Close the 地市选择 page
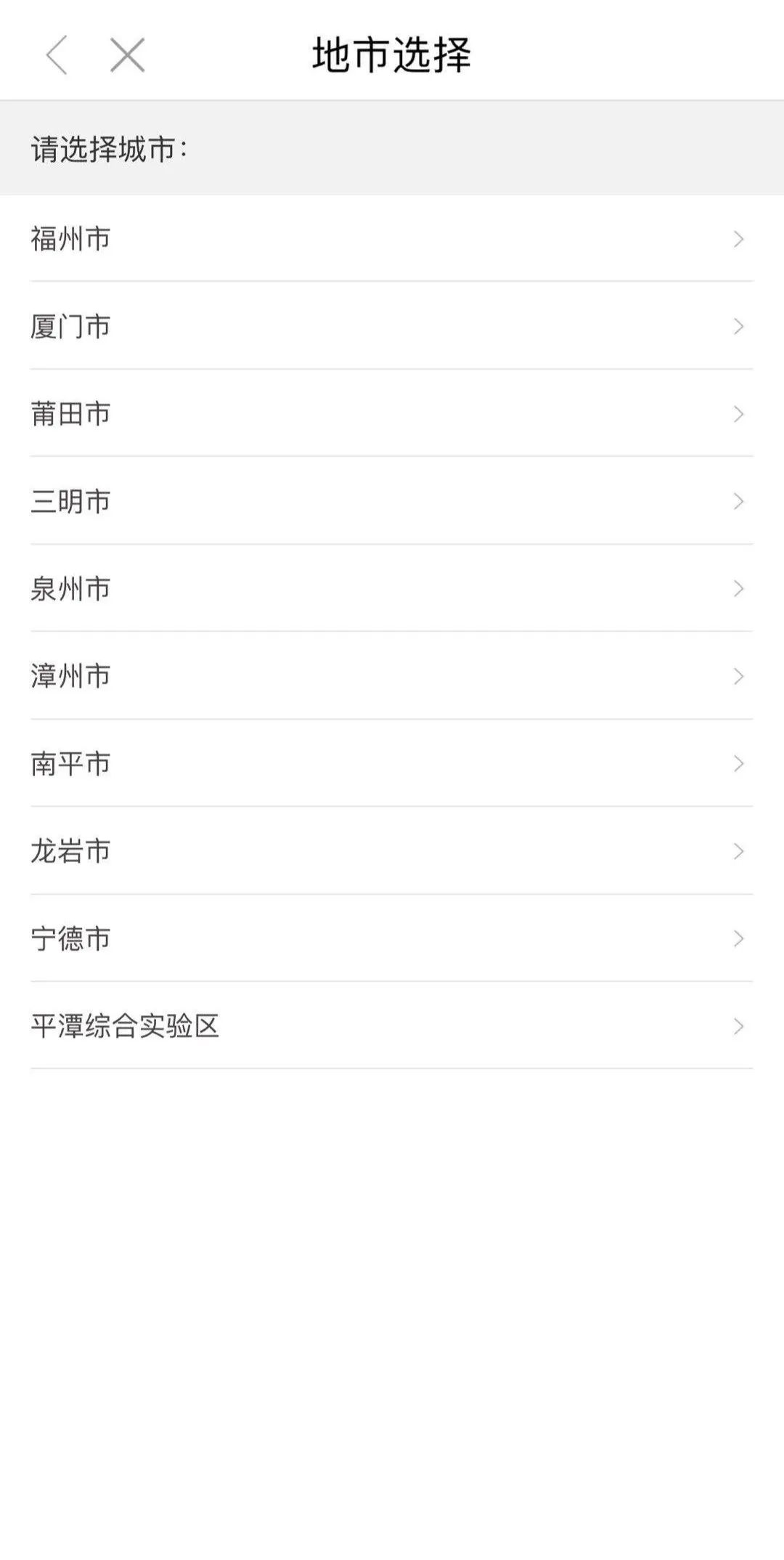784x1560 pixels. pos(127,55)
